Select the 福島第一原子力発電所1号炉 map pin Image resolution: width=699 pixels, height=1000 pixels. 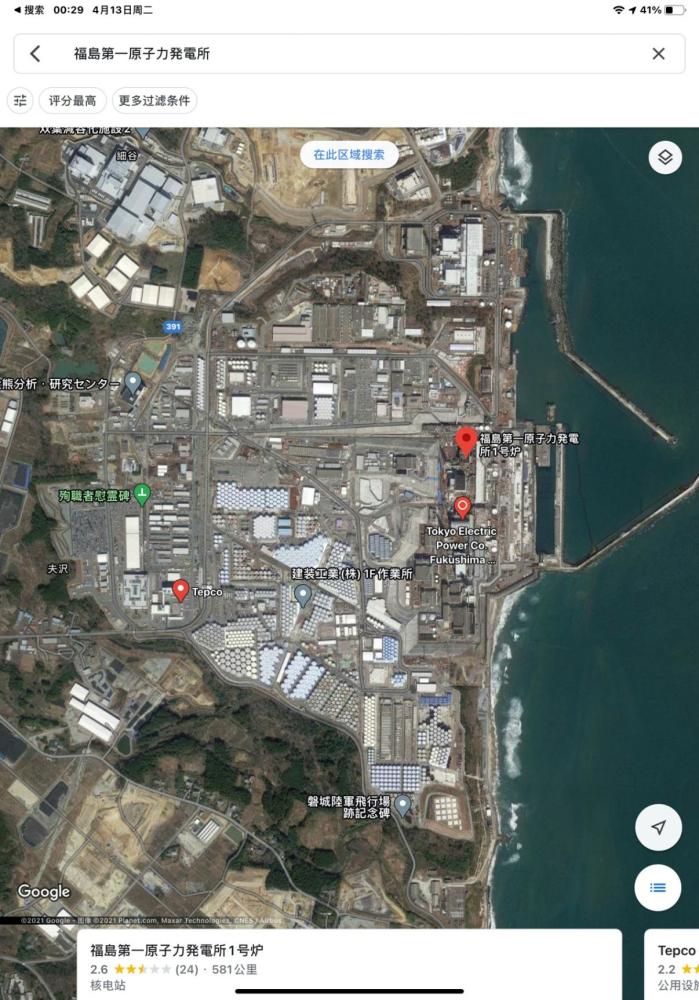point(466,440)
